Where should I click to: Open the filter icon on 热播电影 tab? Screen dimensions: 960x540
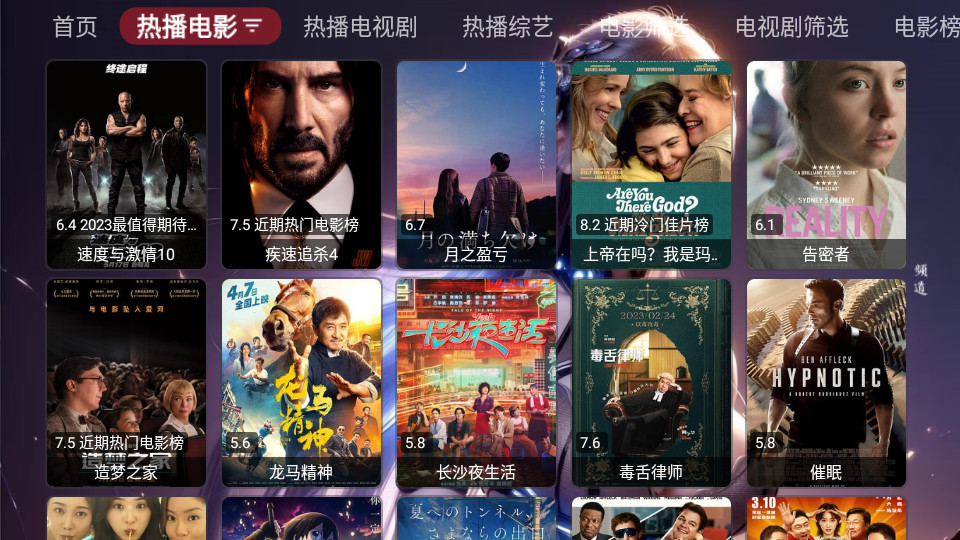253,27
